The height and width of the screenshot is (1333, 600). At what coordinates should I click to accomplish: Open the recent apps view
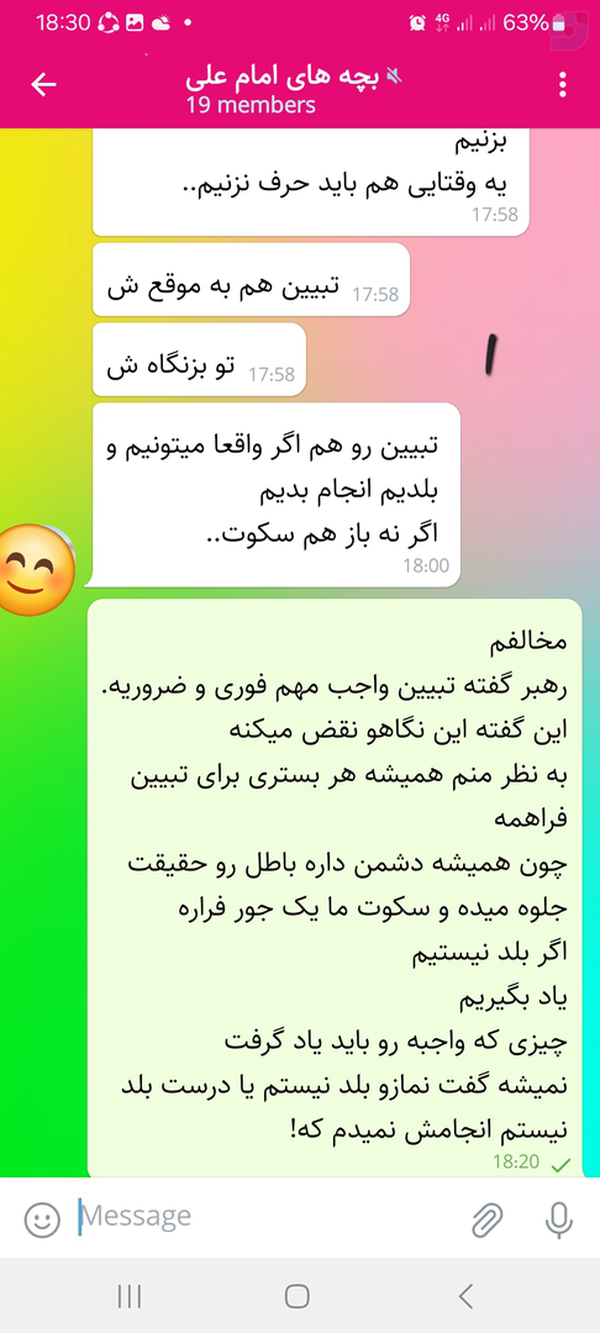129,1297
